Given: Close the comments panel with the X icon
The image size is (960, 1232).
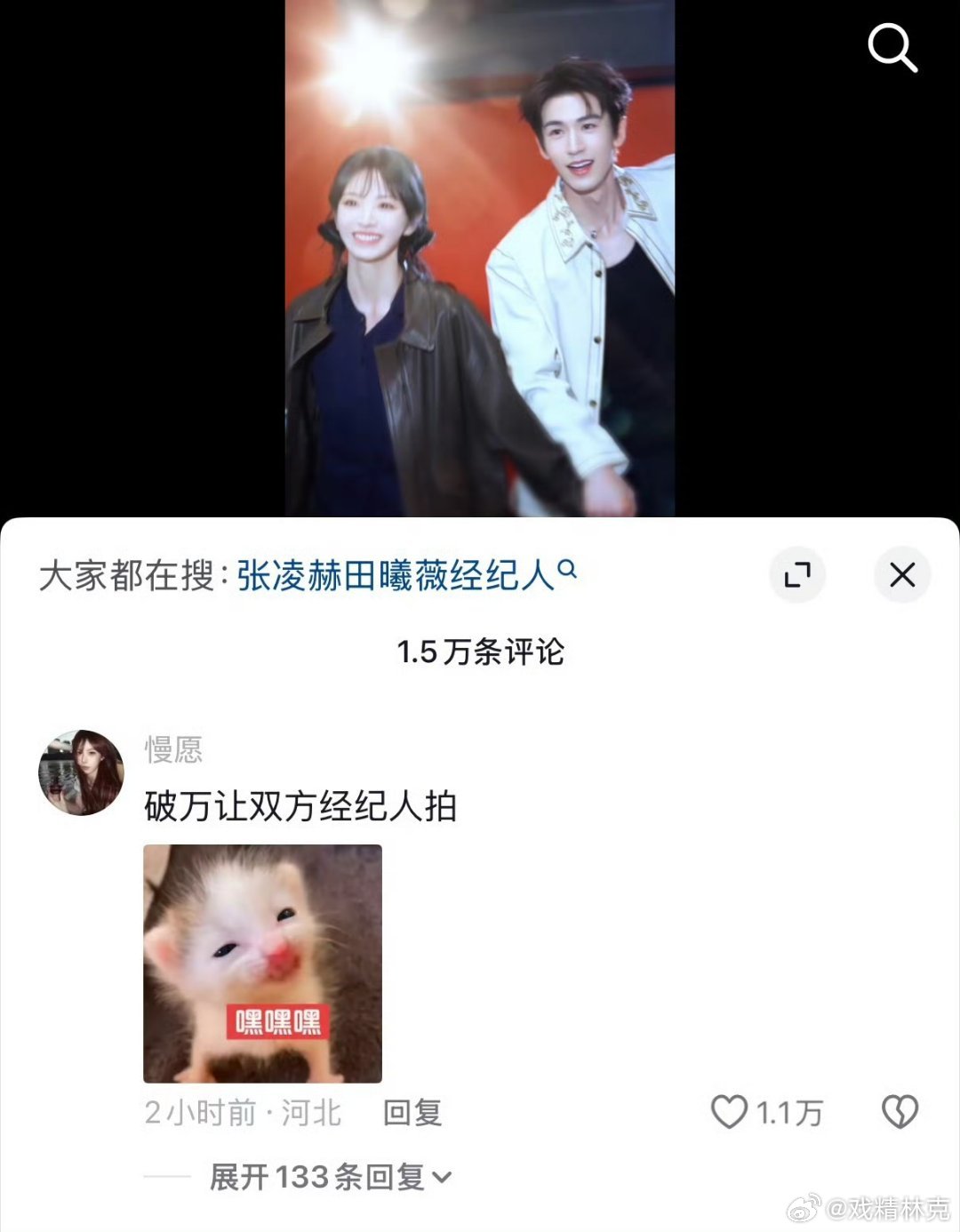Looking at the screenshot, I should click(902, 575).
